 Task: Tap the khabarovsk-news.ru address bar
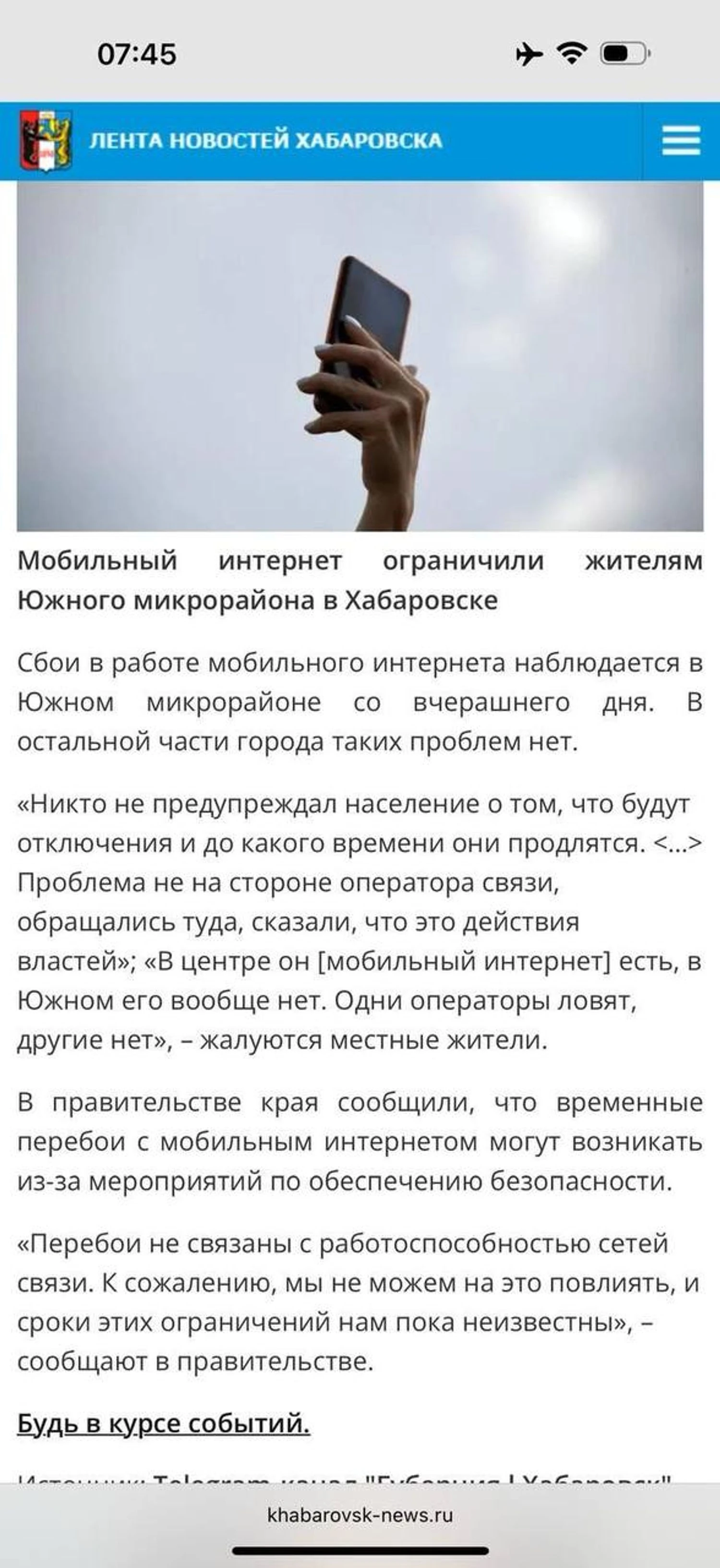360,1515
